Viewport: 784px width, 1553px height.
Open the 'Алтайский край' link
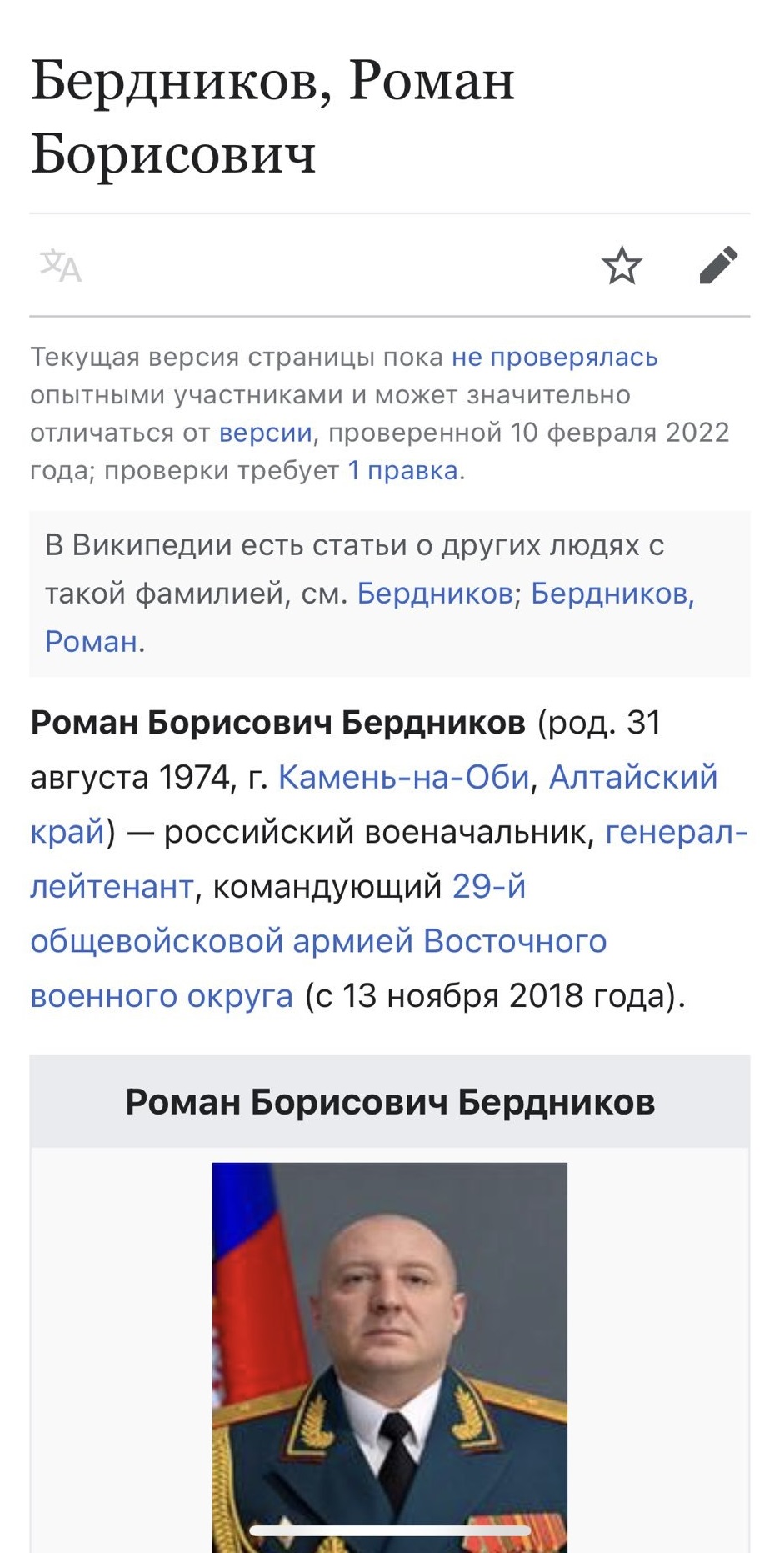632,777
